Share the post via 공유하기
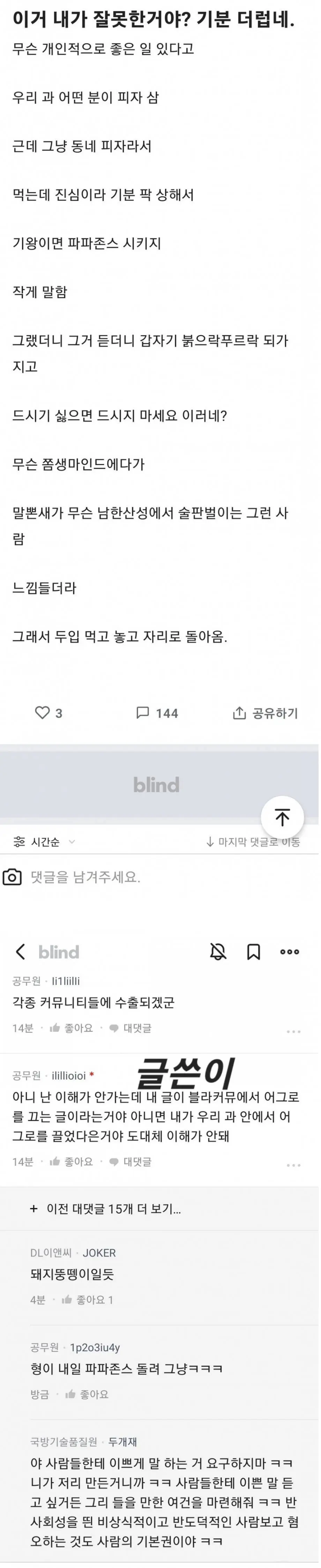 pyautogui.click(x=266, y=713)
